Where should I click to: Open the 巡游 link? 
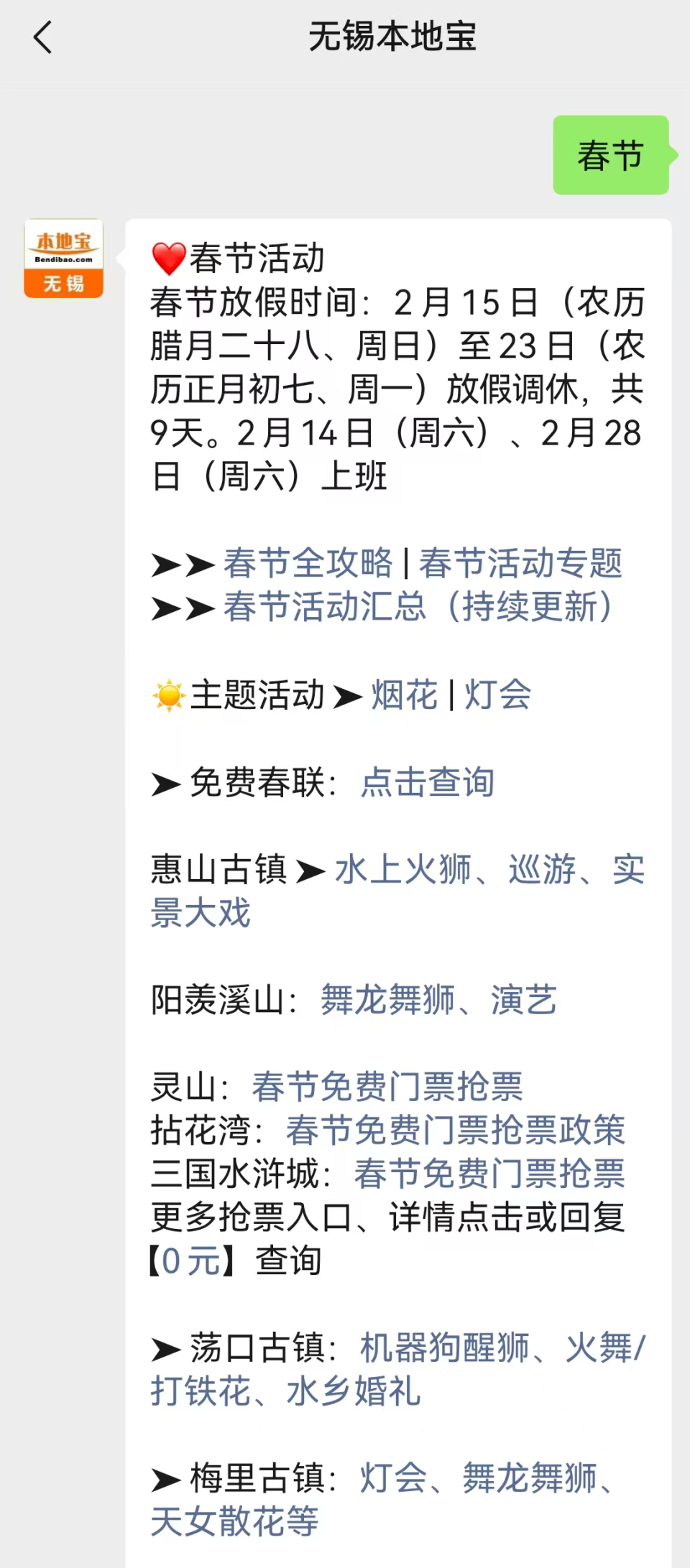546,869
